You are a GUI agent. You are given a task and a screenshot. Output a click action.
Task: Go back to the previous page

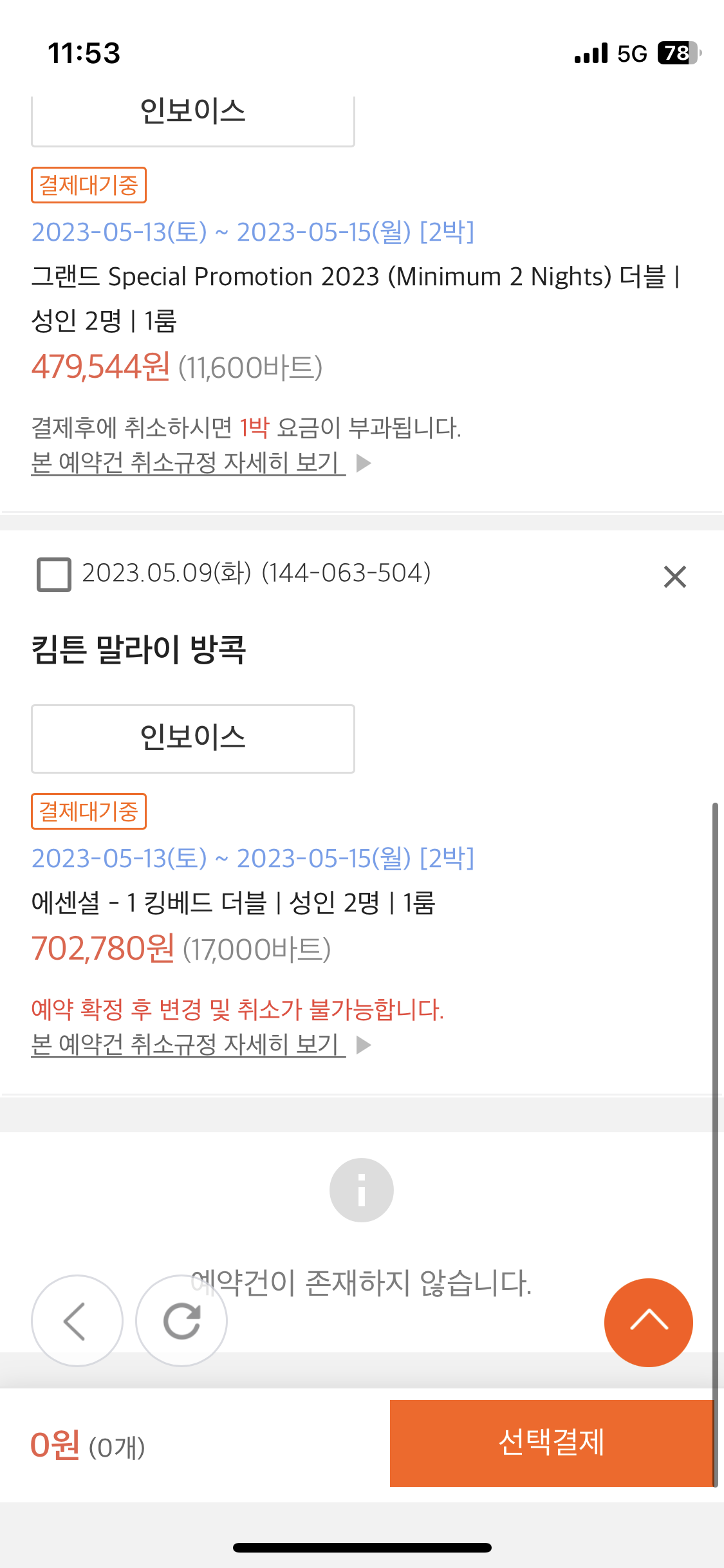77,1321
